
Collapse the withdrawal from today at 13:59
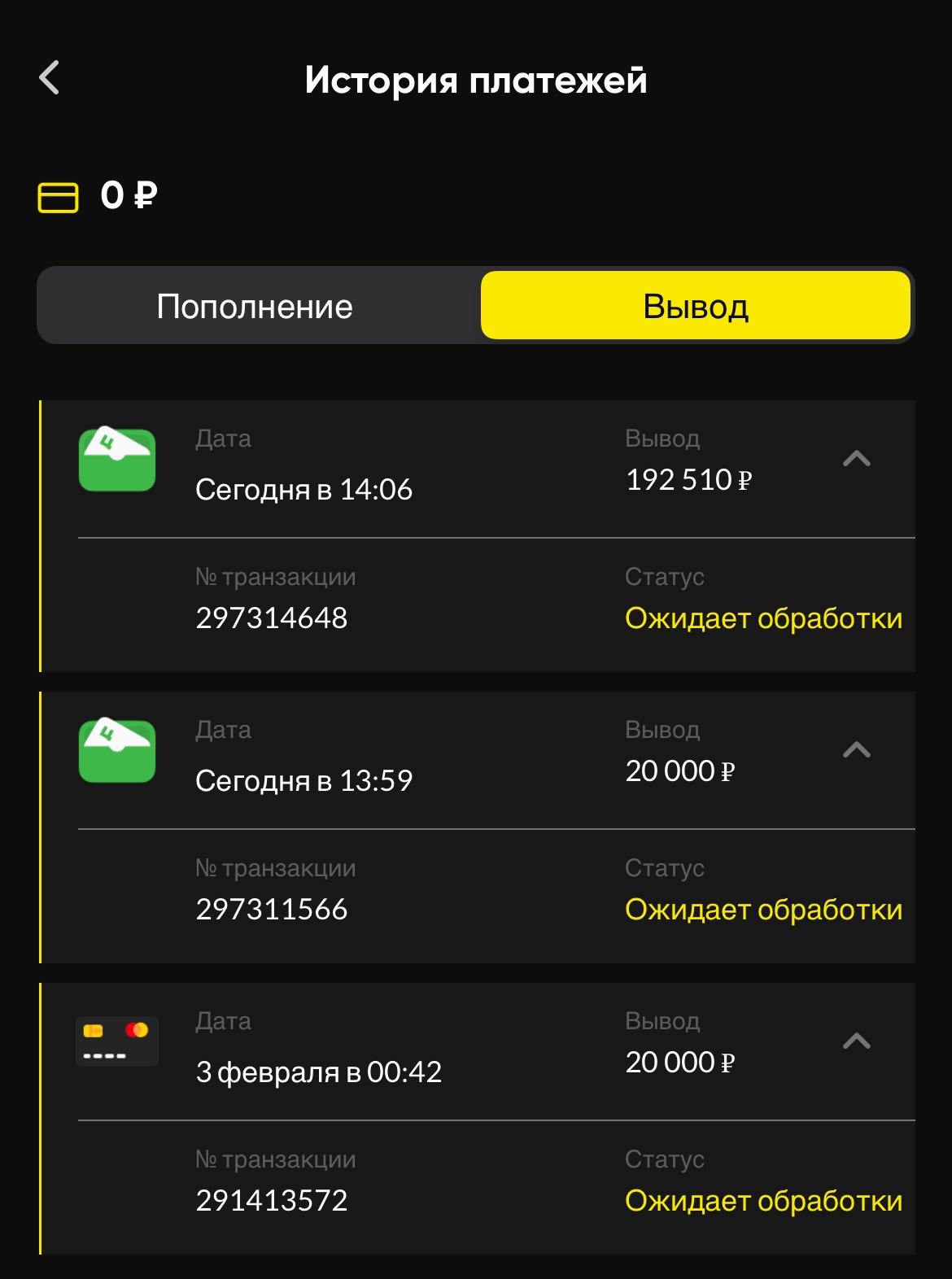click(856, 750)
